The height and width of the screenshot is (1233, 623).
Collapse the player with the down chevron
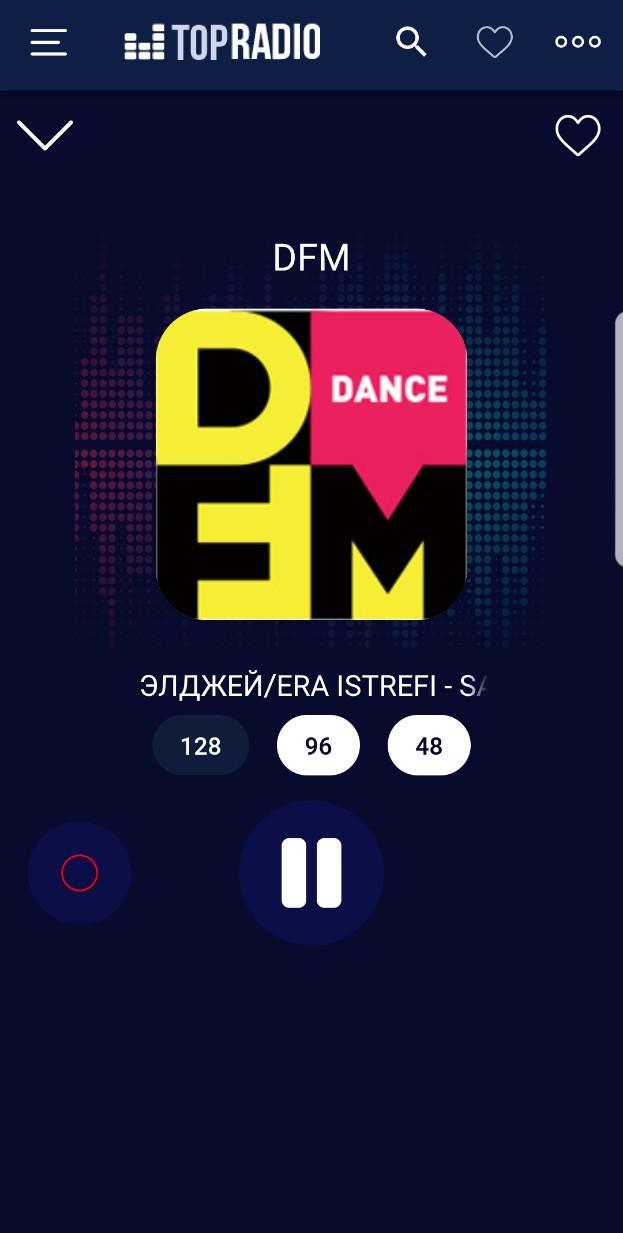(x=45, y=135)
